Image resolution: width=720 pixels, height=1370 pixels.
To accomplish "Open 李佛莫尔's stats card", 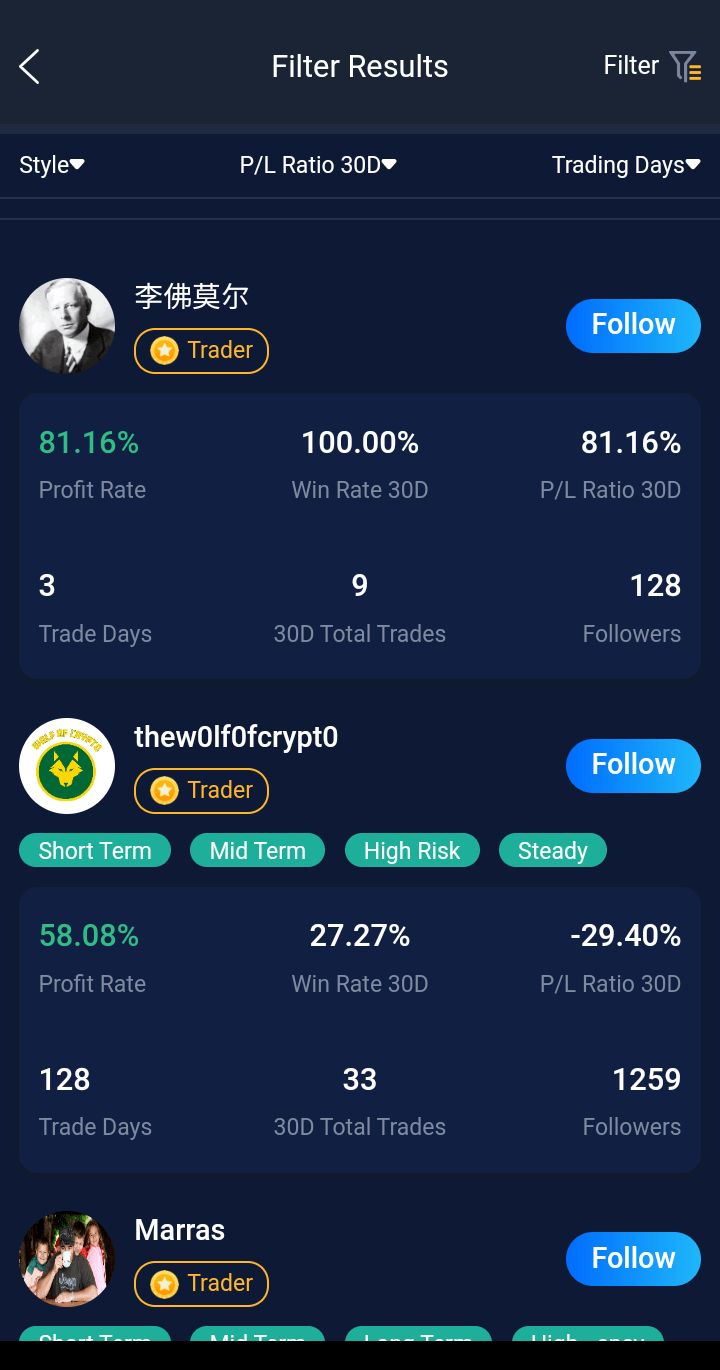I will click(x=360, y=536).
